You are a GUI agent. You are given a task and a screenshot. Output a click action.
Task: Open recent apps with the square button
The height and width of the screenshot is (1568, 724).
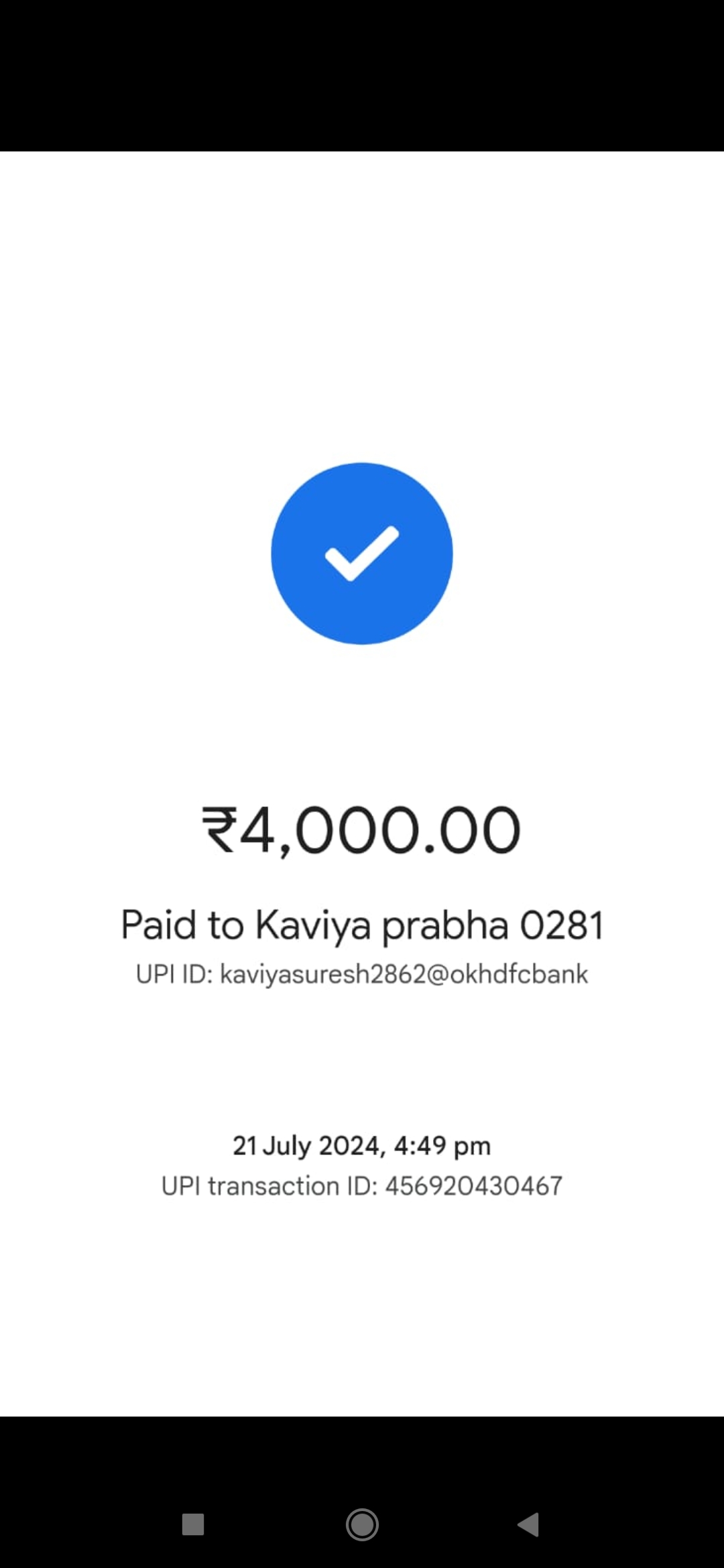(x=193, y=1524)
